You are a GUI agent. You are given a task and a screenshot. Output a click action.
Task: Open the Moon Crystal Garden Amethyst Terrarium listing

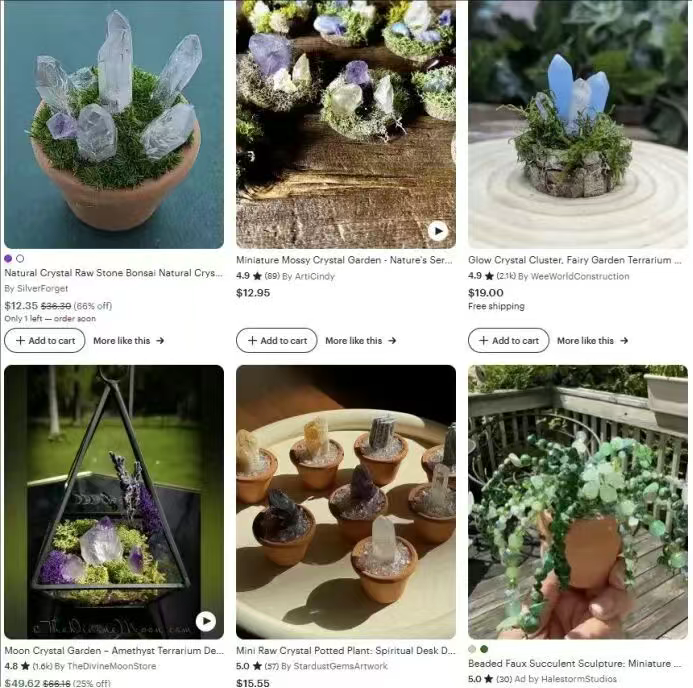coord(113,650)
